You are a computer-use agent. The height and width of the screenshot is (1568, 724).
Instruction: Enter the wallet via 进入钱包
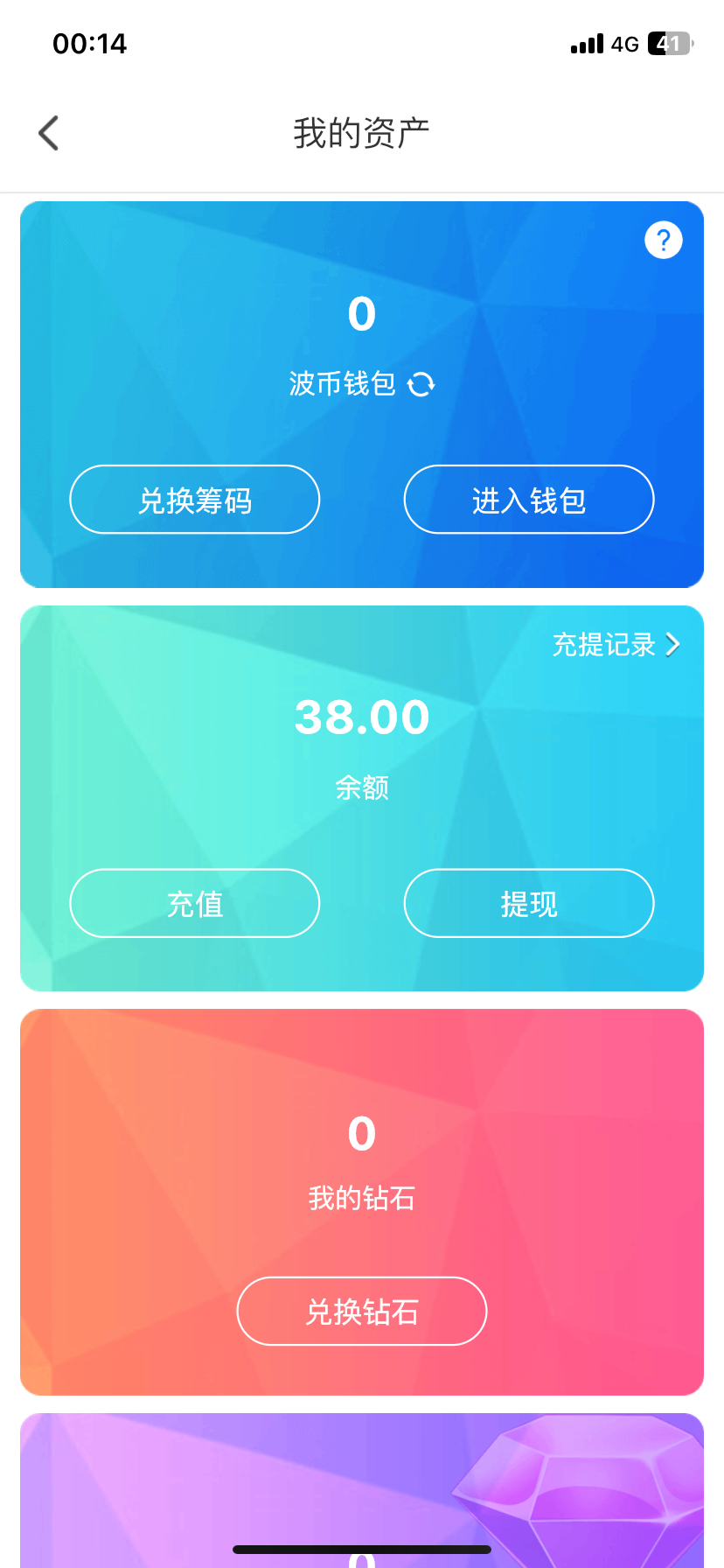pos(528,500)
